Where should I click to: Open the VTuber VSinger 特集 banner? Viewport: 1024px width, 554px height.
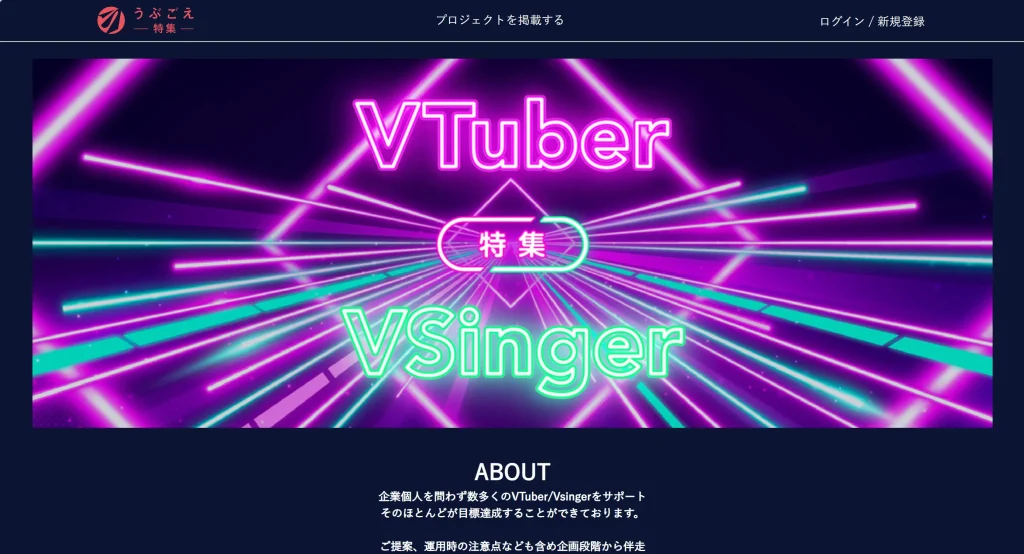[x=512, y=243]
